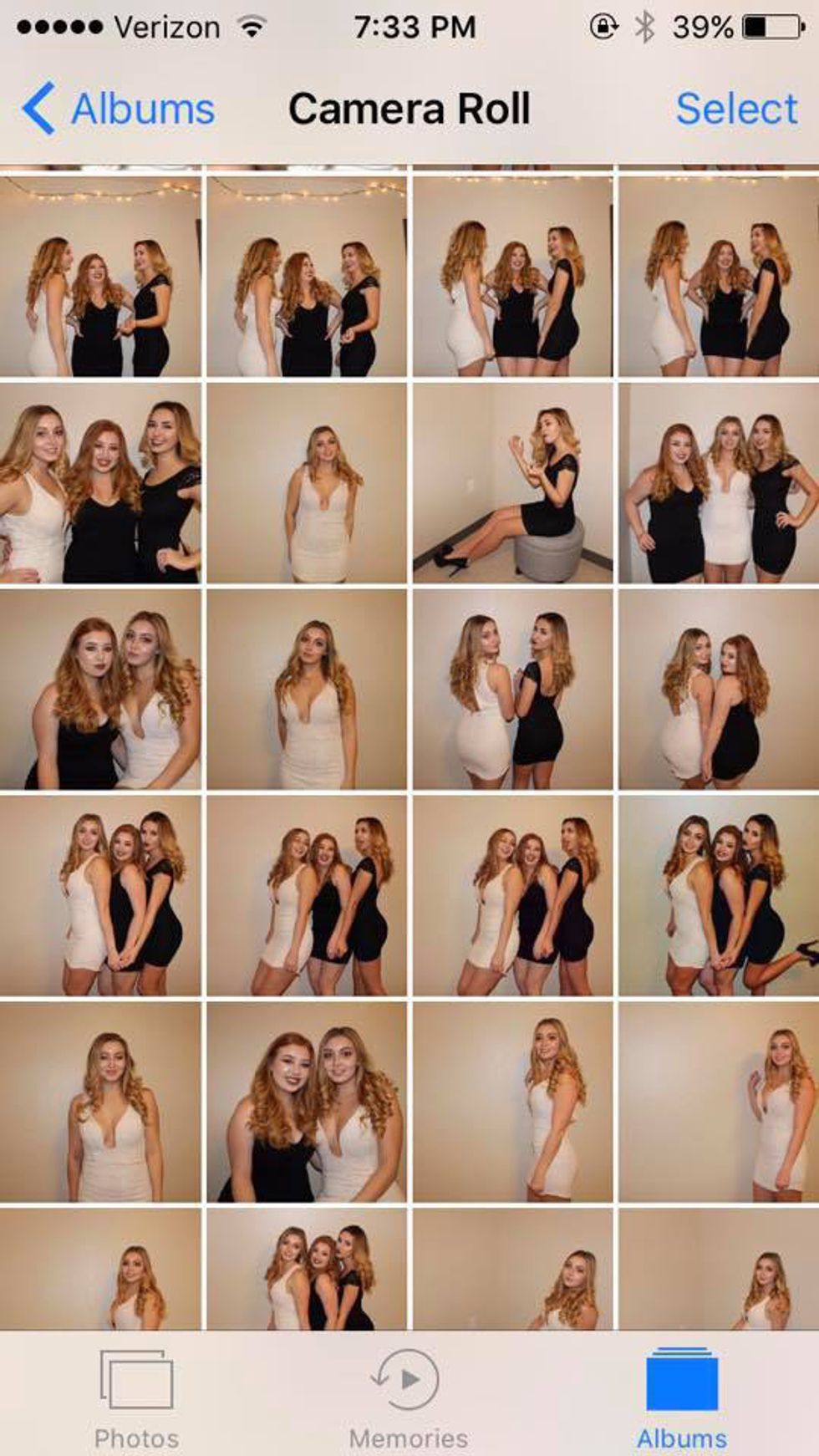Switch to the Photos tab

click(136, 1395)
